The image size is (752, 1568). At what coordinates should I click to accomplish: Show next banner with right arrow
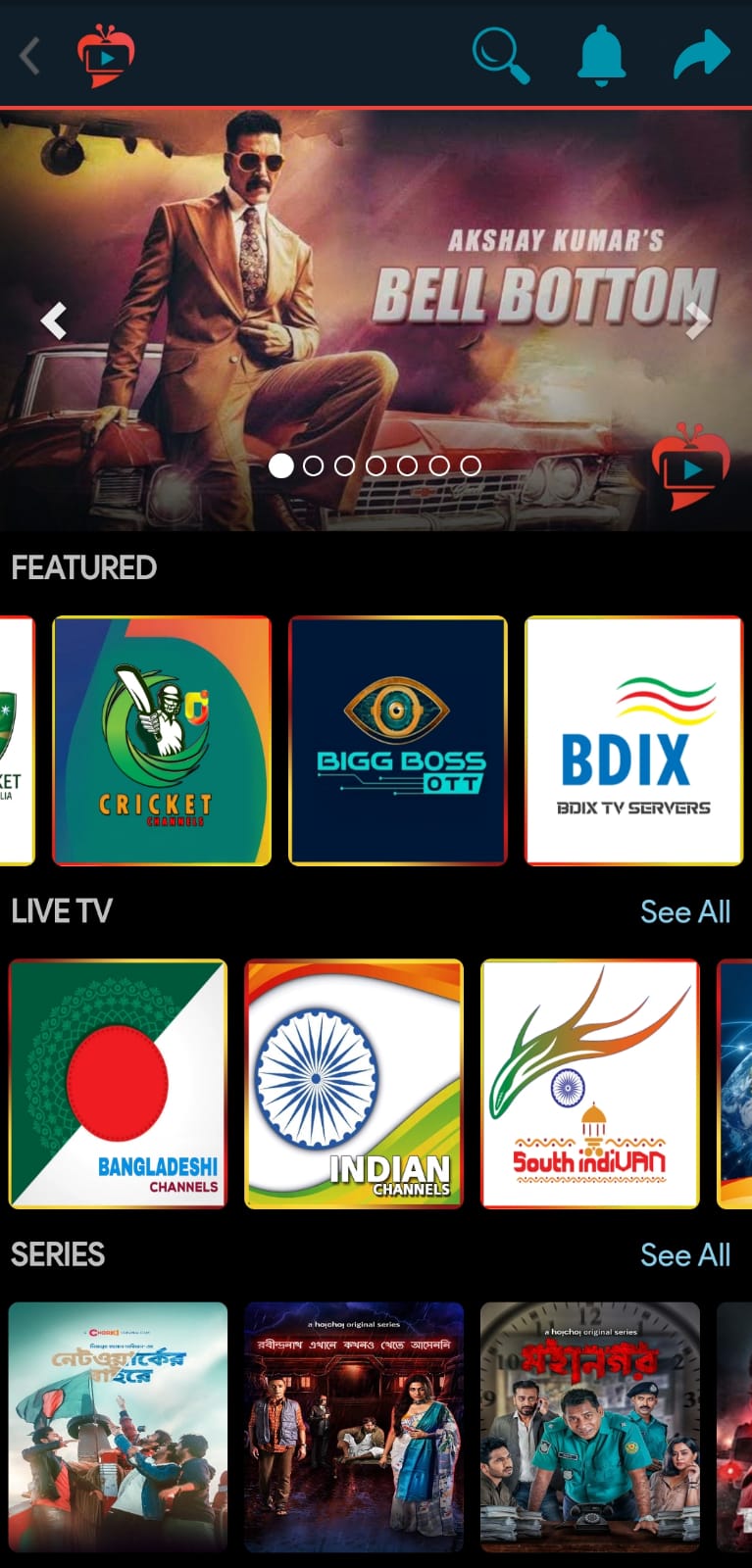(x=697, y=319)
